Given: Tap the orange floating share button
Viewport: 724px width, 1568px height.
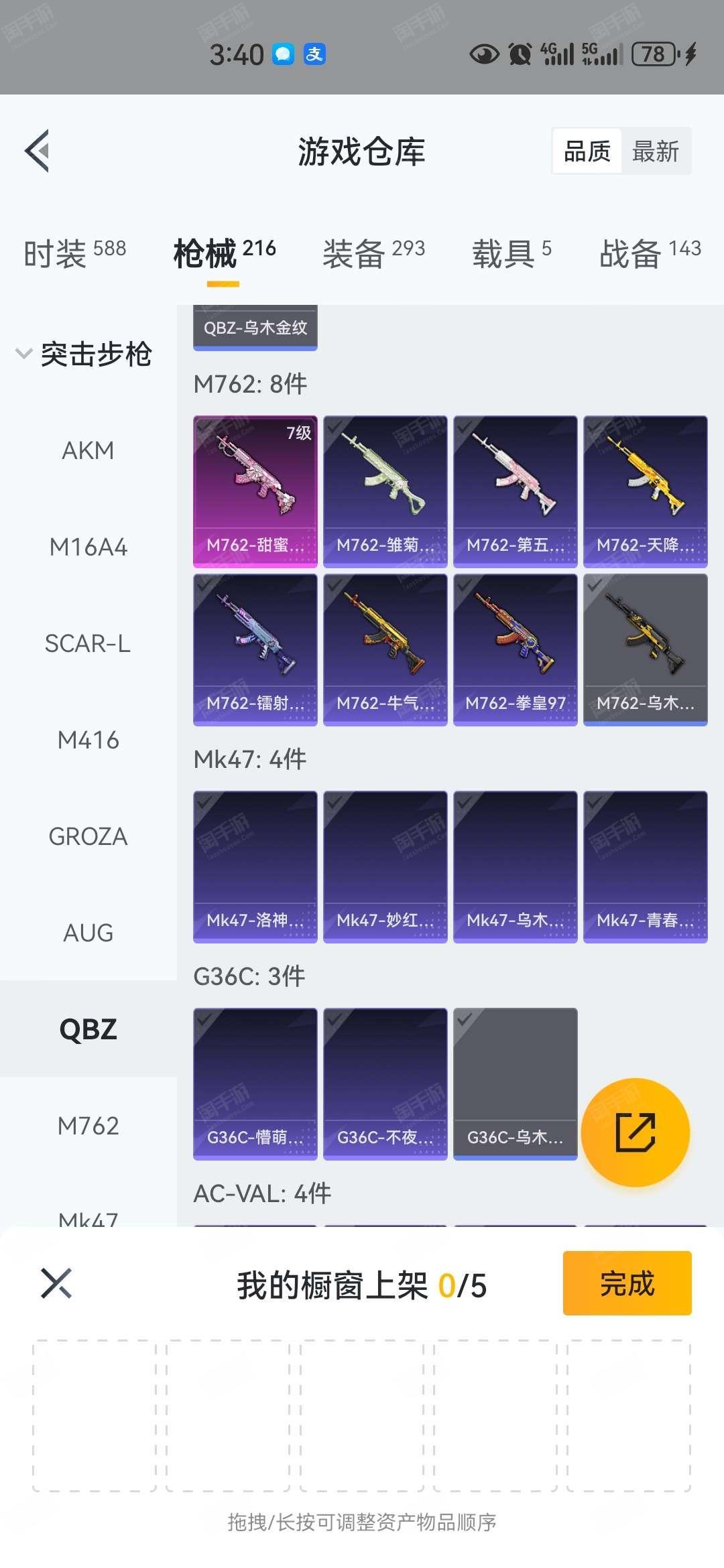Looking at the screenshot, I should point(635,1132).
